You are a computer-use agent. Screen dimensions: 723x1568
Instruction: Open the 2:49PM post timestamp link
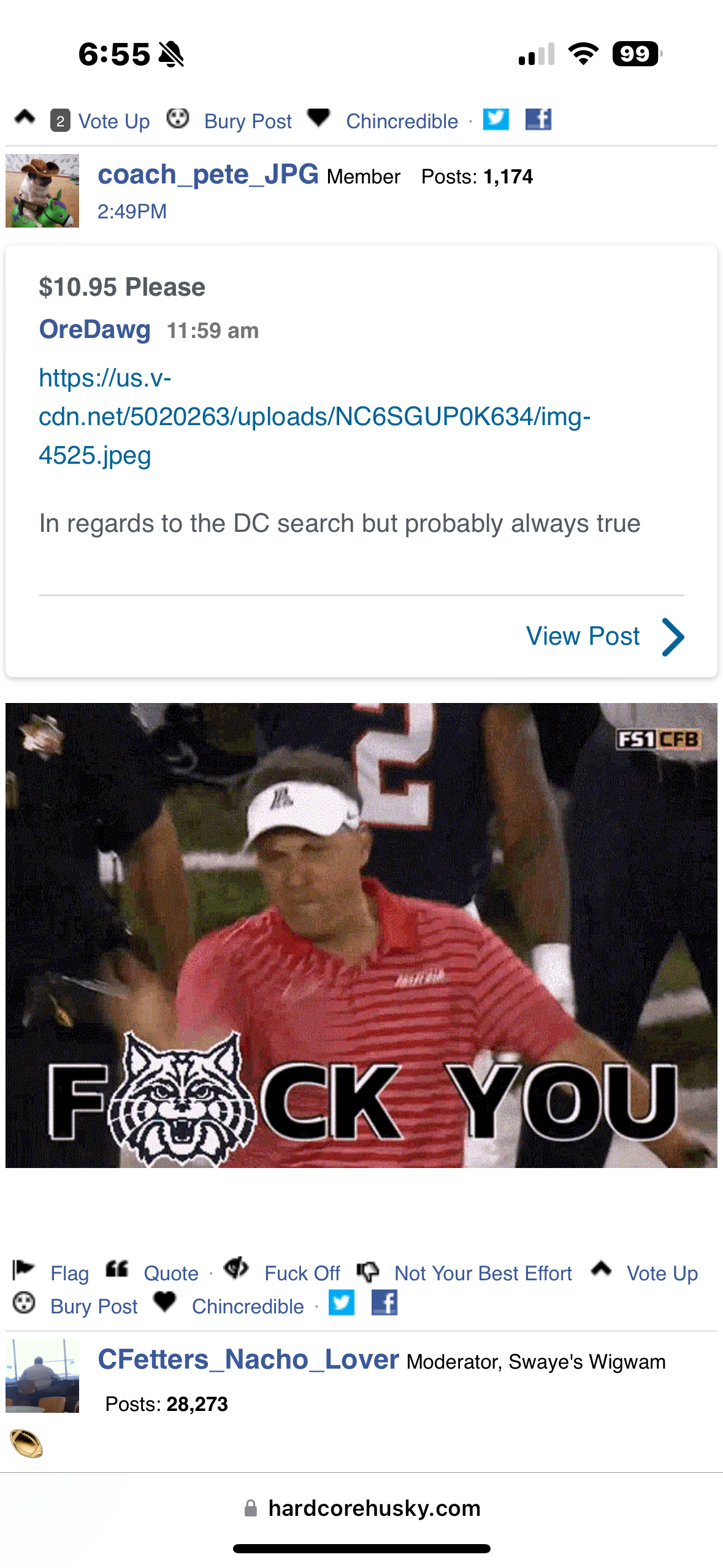point(132,212)
